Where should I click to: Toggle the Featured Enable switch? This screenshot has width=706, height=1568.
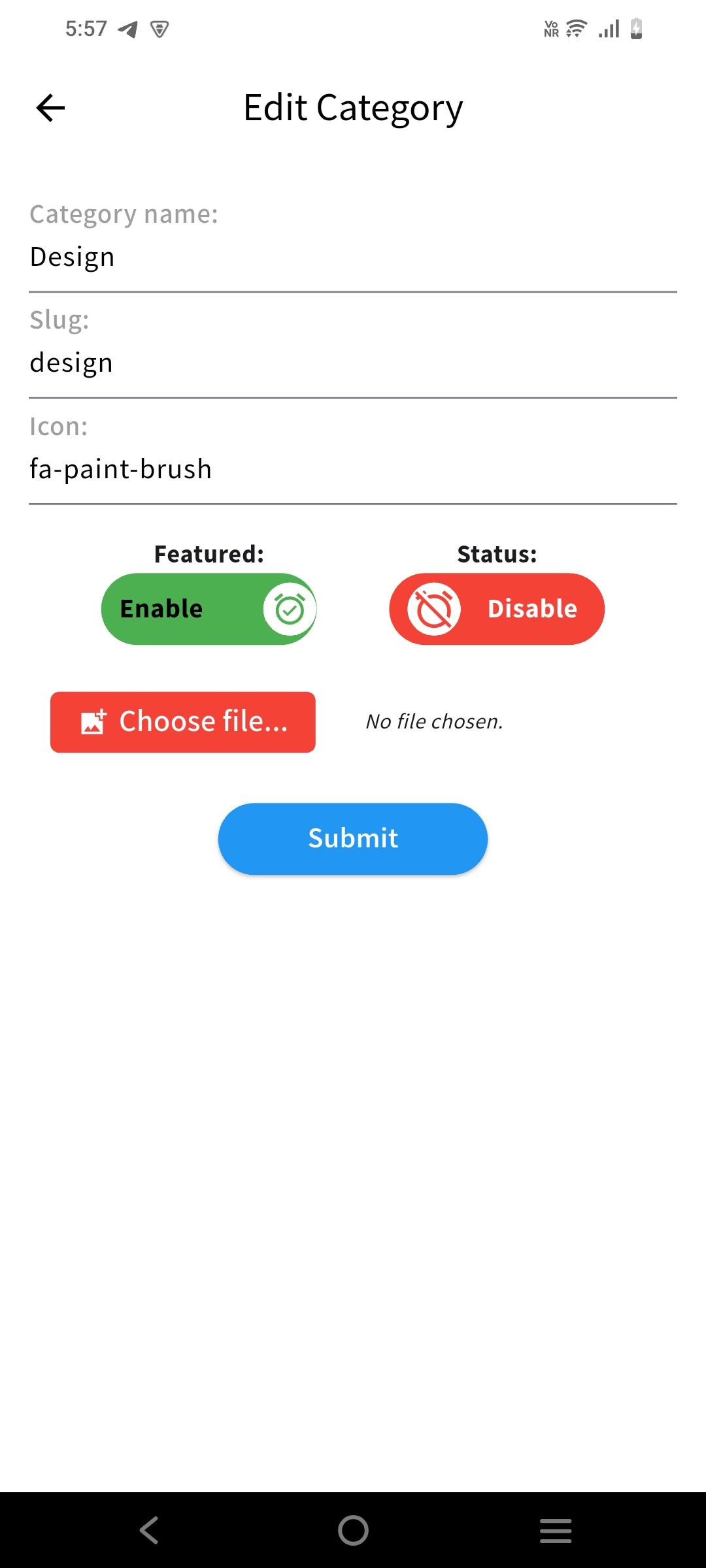click(209, 609)
